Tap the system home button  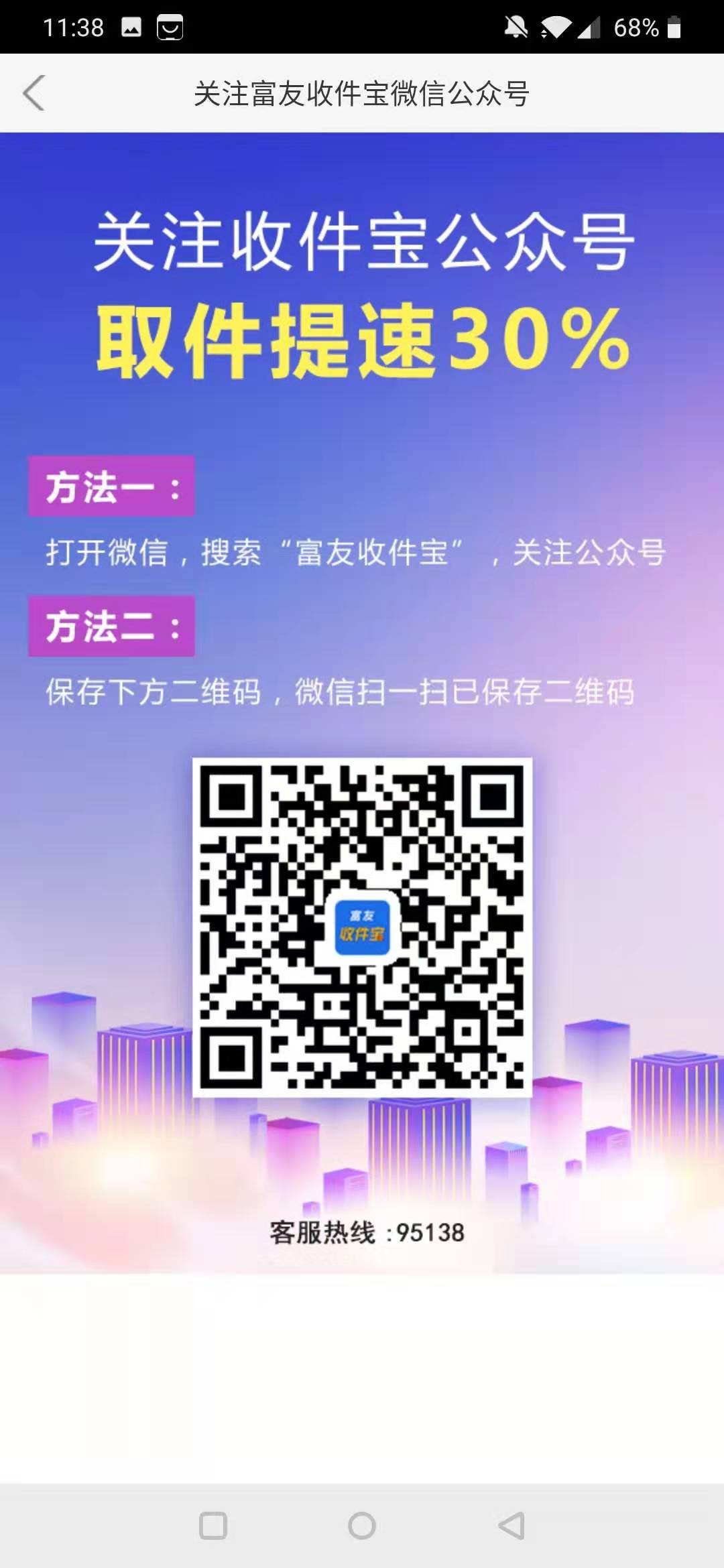[x=362, y=1526]
